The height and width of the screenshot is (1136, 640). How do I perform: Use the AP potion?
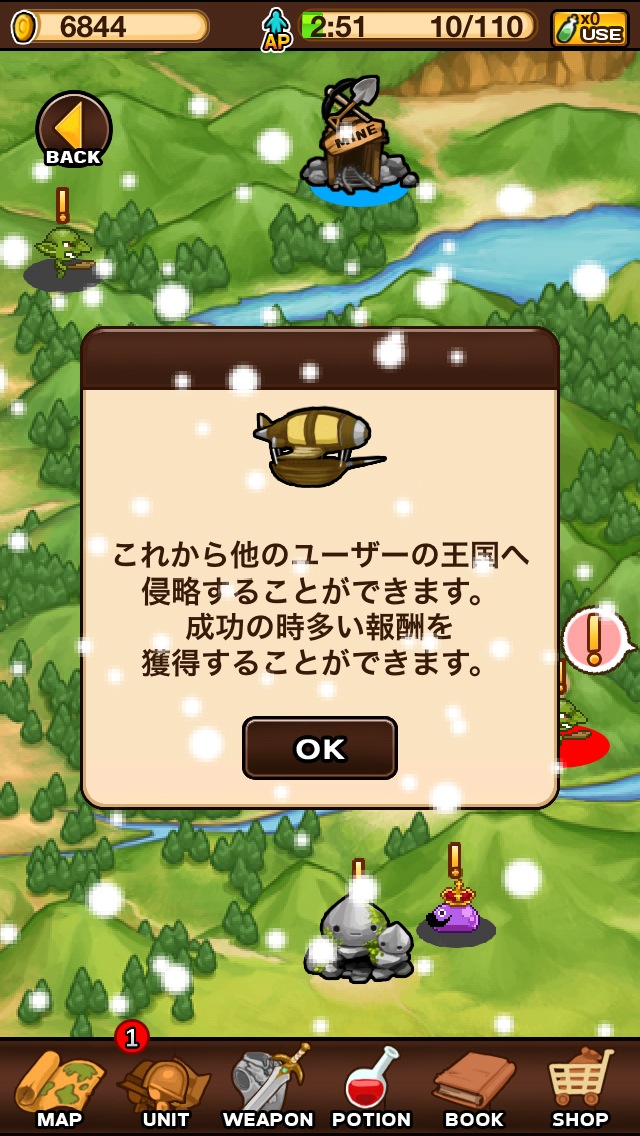tap(588, 27)
